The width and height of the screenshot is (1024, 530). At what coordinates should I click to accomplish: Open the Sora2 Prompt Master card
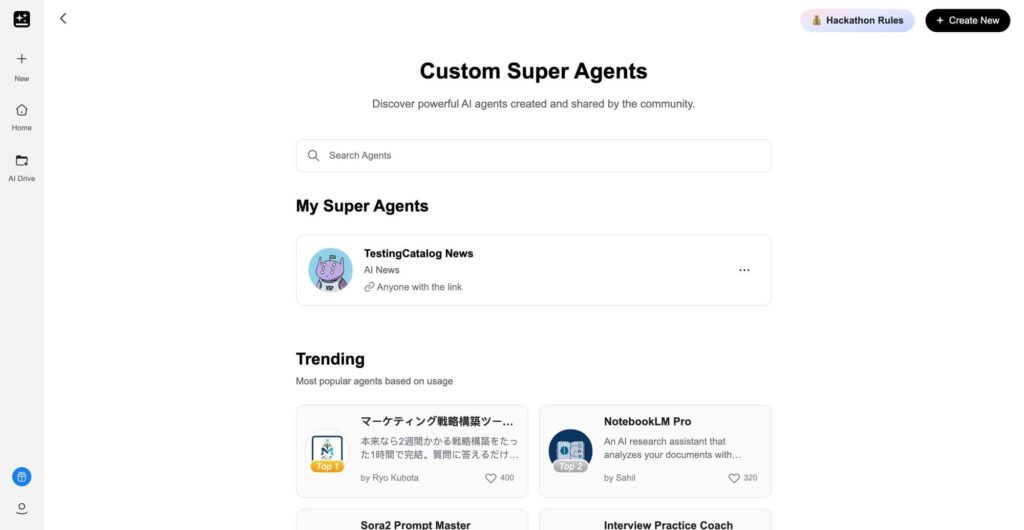pos(415,523)
